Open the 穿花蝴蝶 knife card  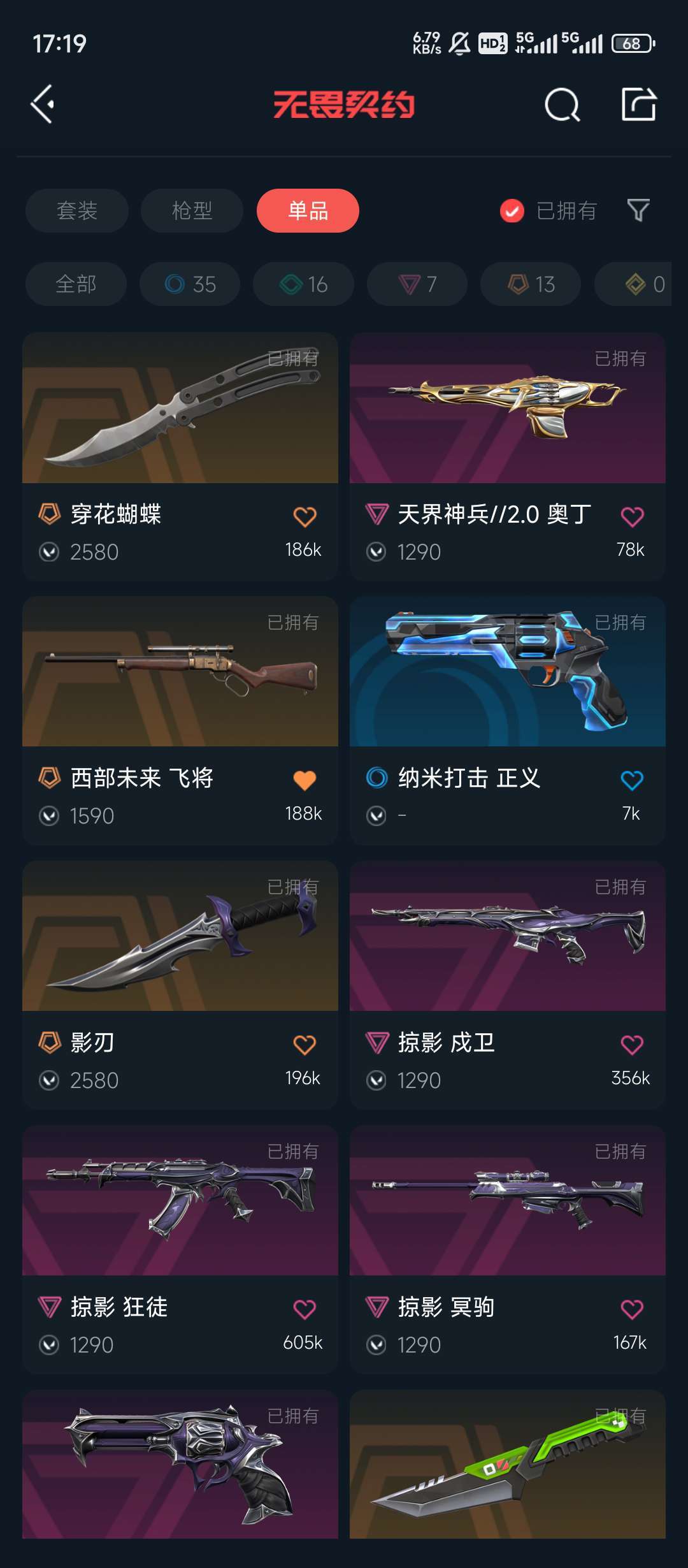click(180, 456)
